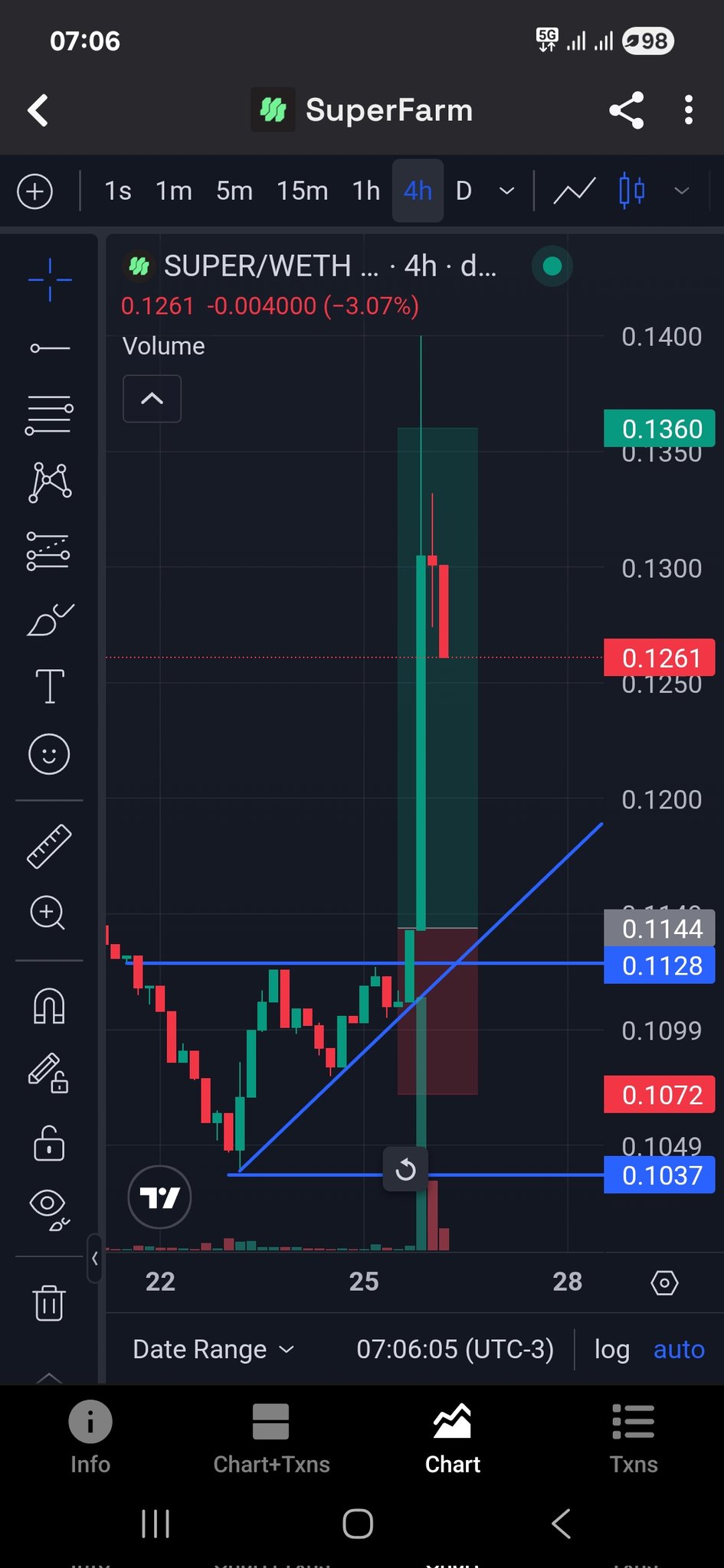Go back from the SuperFarm chart

(x=38, y=110)
